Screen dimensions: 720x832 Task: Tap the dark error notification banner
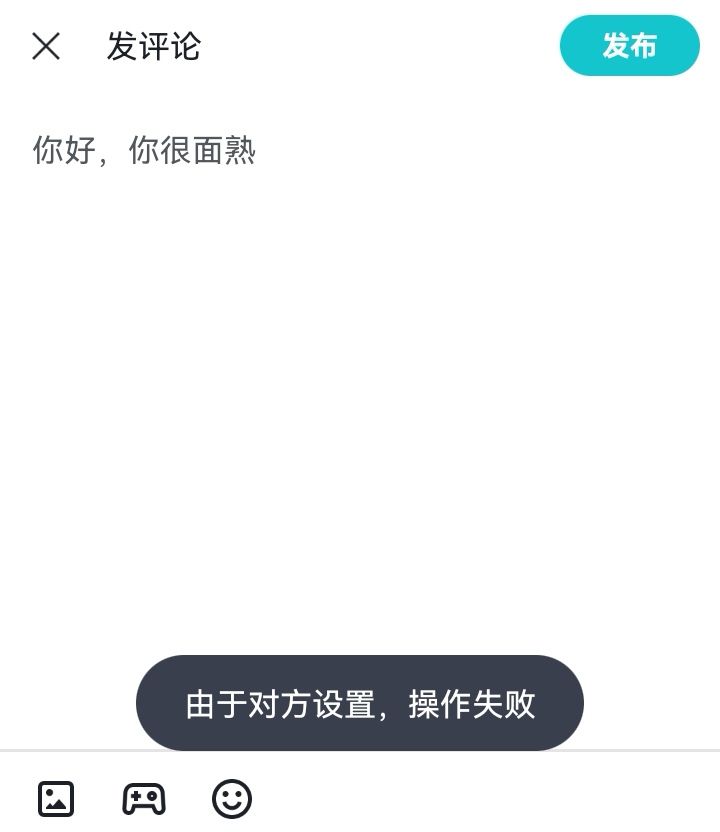point(359,703)
